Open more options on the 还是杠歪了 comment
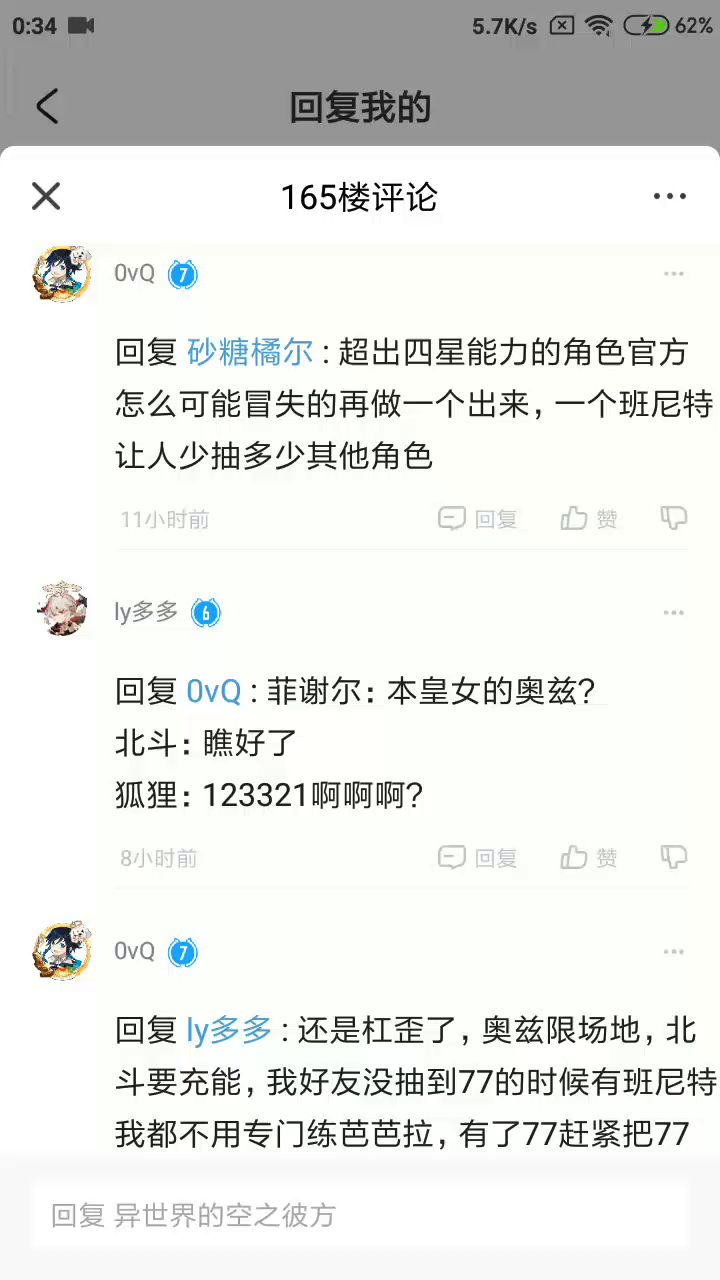The height and width of the screenshot is (1280, 720). tap(674, 951)
